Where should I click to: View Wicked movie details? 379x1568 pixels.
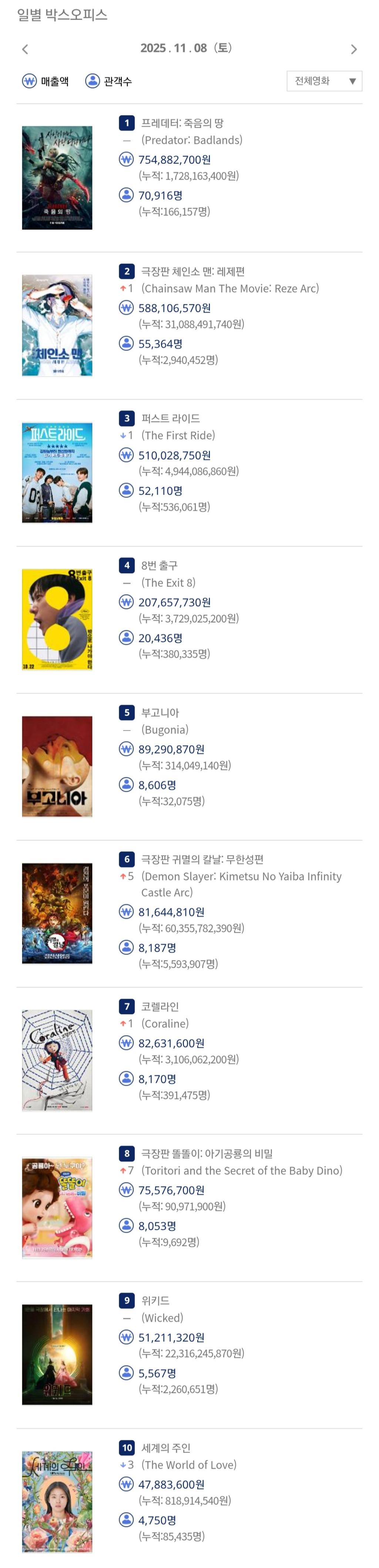click(x=155, y=1301)
